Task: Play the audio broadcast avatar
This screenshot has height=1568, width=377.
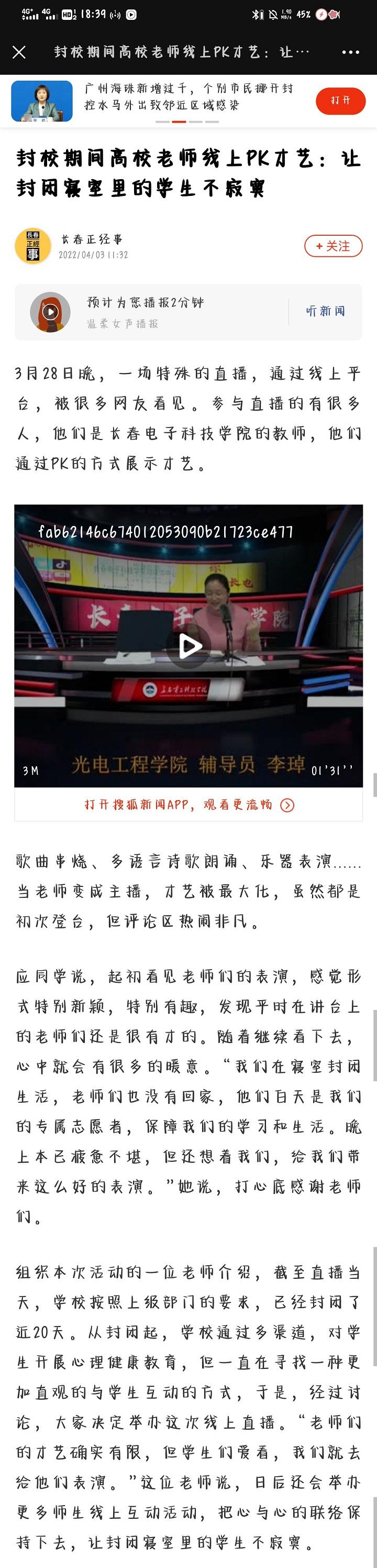Action: pos(50,312)
